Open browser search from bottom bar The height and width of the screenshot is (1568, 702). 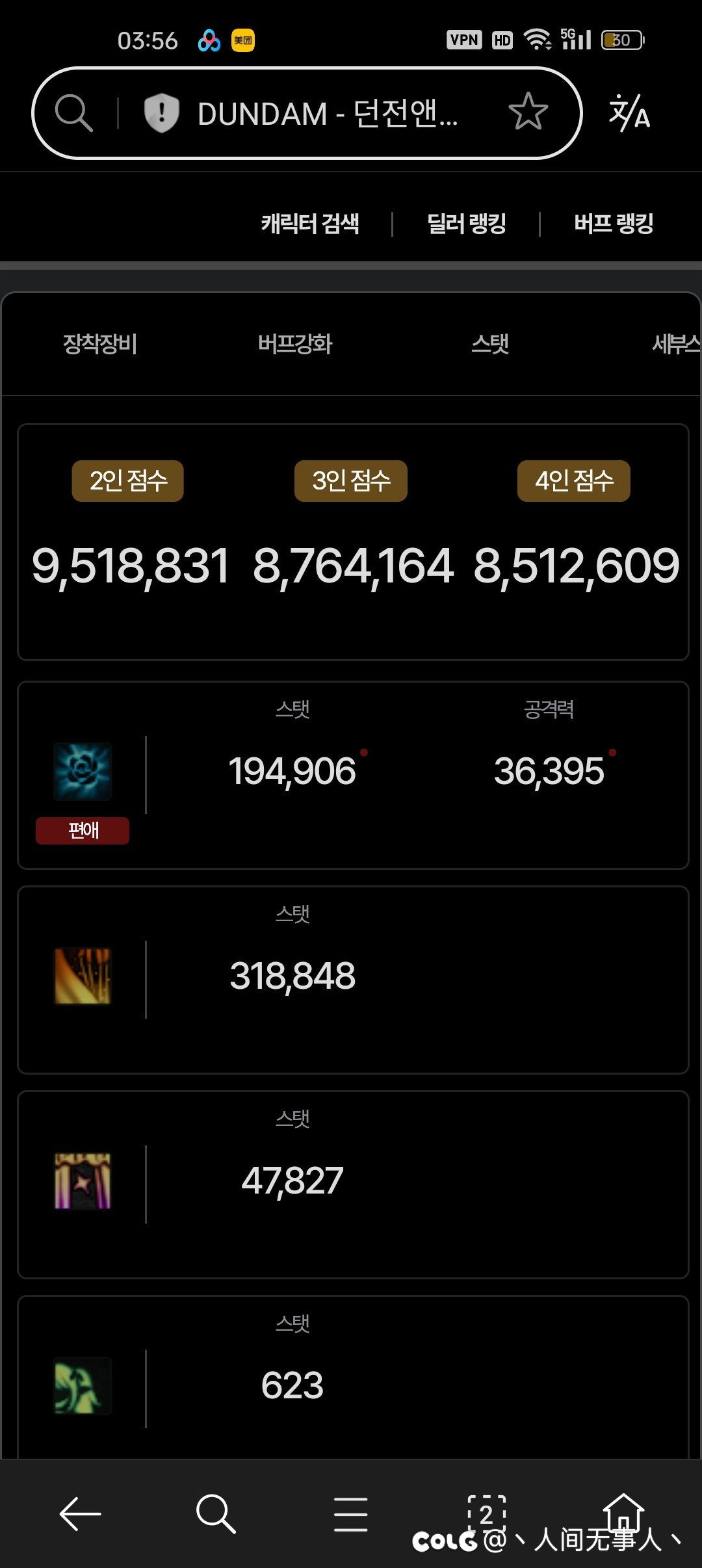[215, 1514]
